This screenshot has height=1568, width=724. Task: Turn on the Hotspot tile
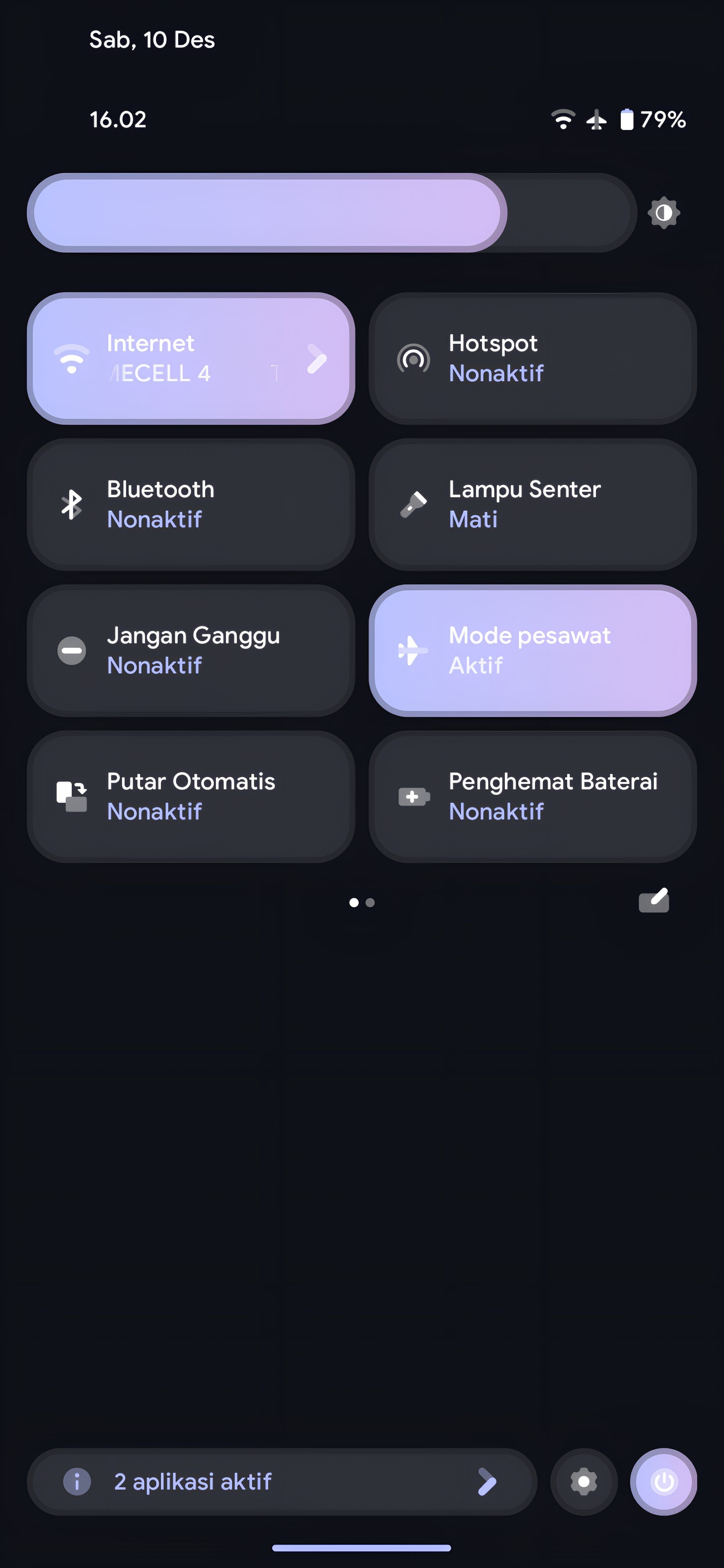click(532, 359)
